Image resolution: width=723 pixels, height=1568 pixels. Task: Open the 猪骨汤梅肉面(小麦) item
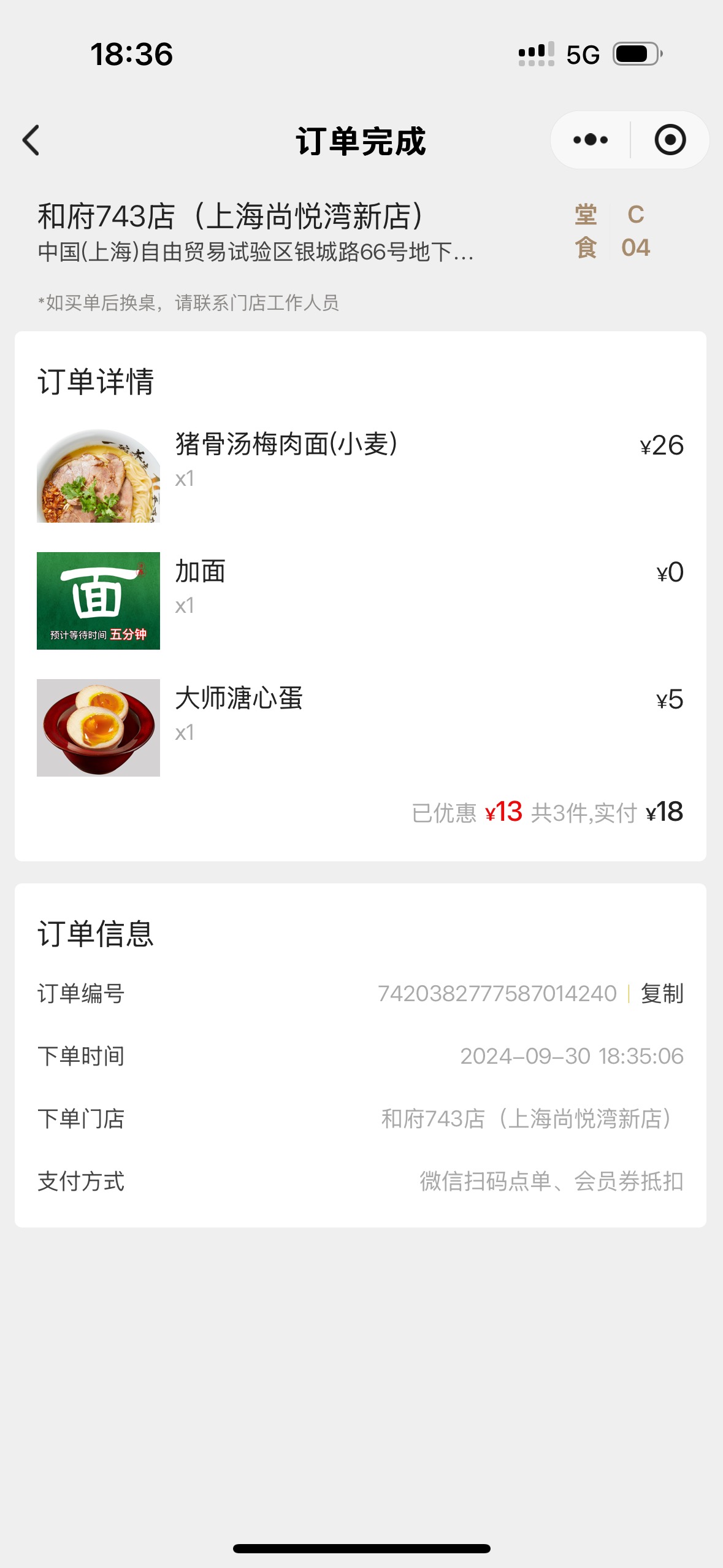(x=361, y=476)
